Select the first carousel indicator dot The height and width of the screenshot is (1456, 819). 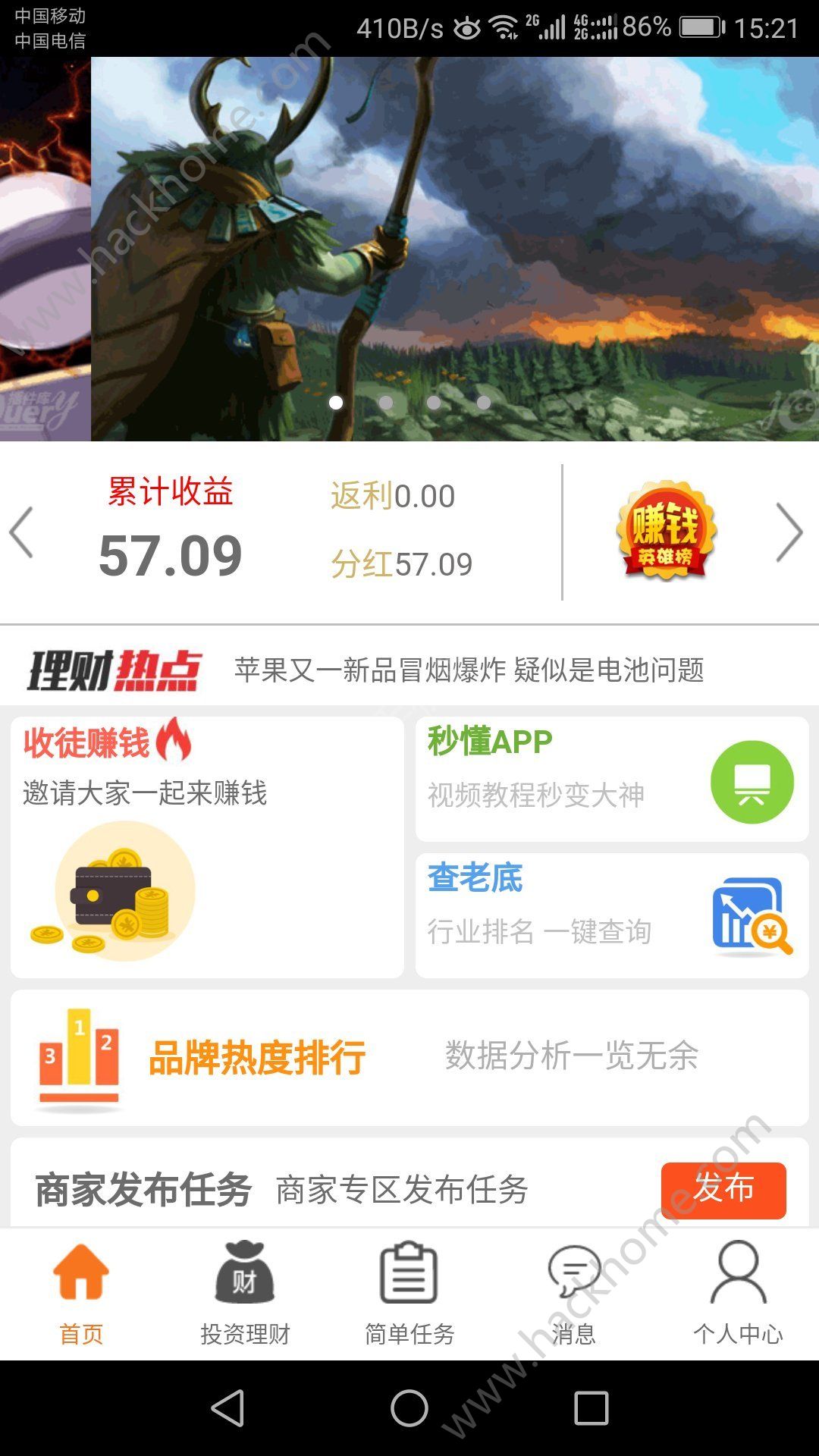pos(337,403)
